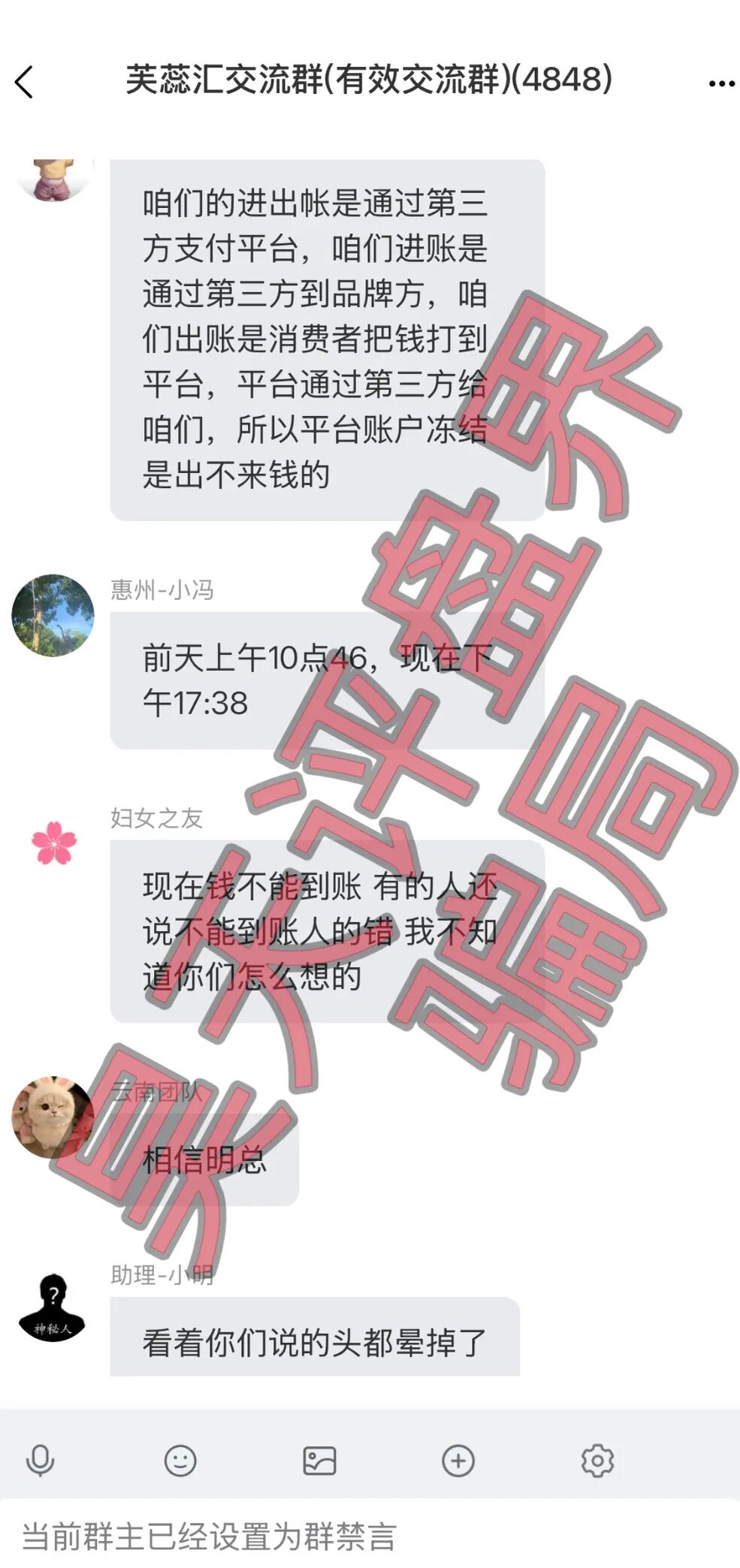Switch to voice input microphone
Viewport: 740px width, 1568px height.
tap(40, 1461)
